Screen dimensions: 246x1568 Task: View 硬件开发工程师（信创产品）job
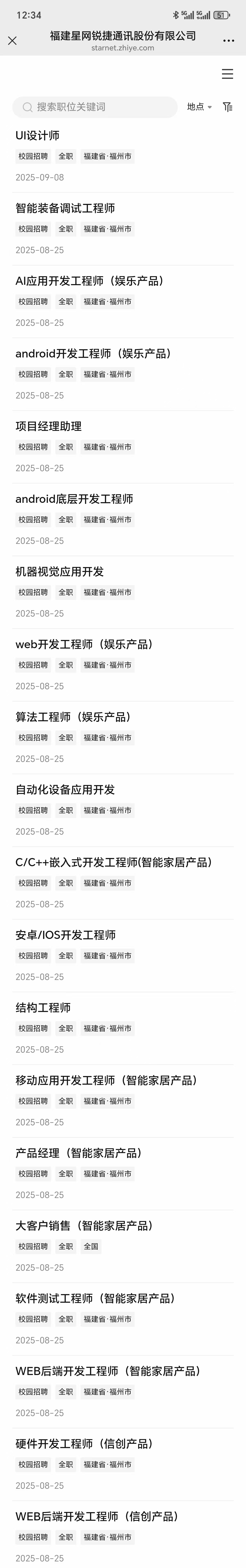84,1443
